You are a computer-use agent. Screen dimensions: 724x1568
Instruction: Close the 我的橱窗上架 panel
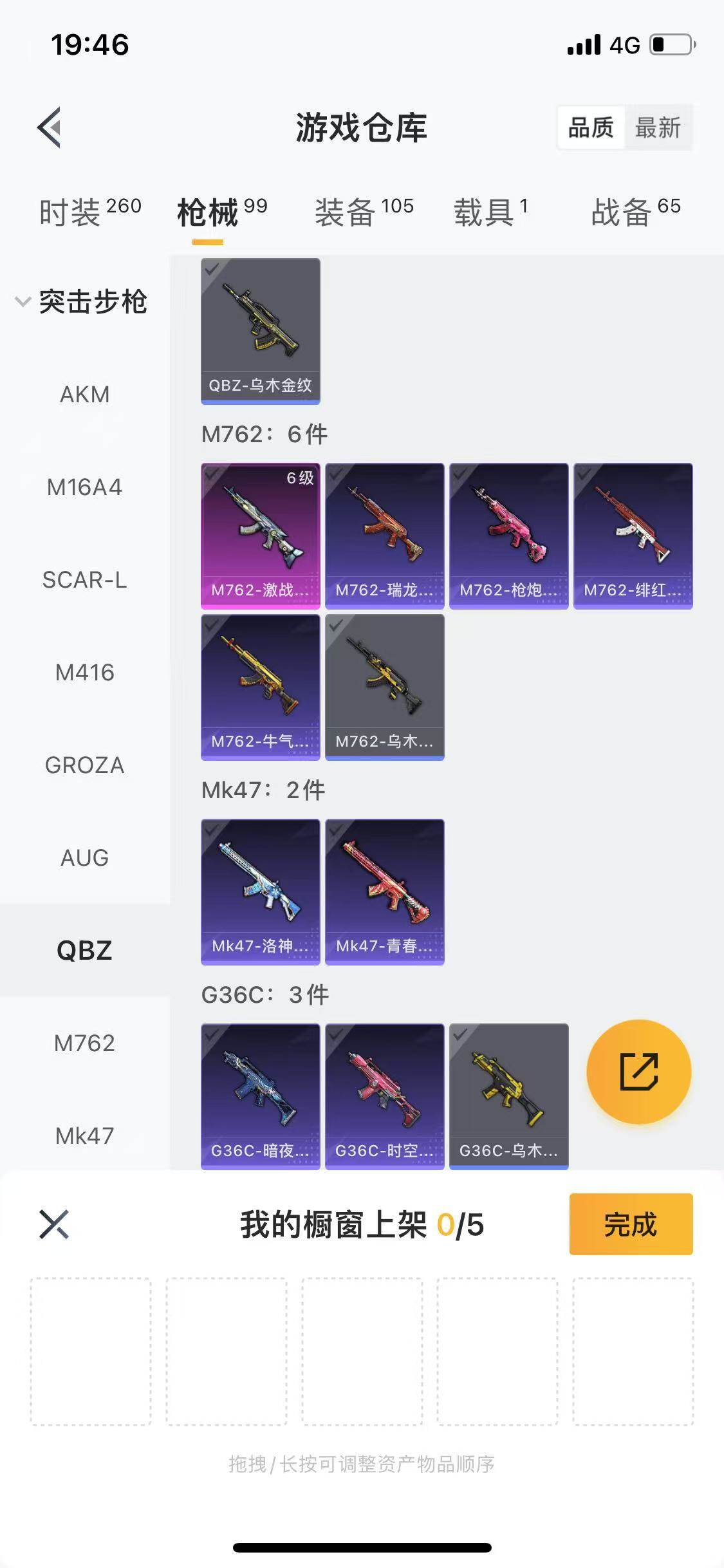tap(54, 1224)
